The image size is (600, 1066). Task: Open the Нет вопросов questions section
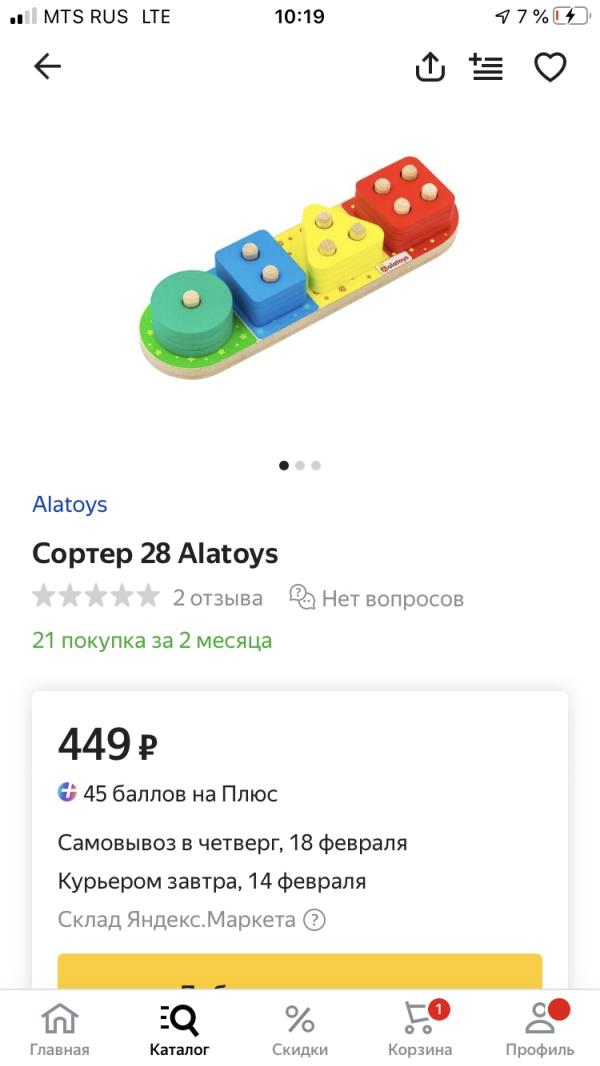tap(376, 598)
